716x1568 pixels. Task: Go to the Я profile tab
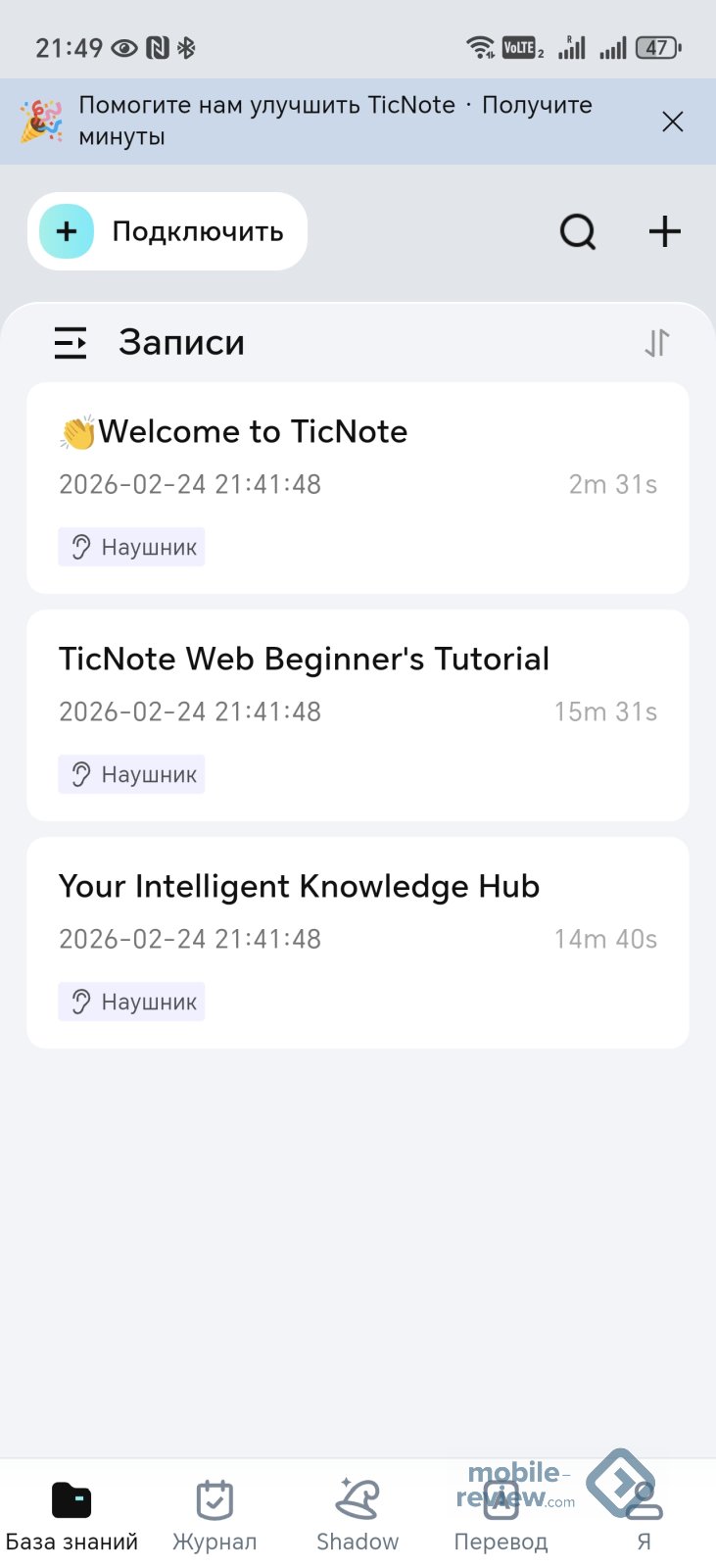pos(644,1515)
